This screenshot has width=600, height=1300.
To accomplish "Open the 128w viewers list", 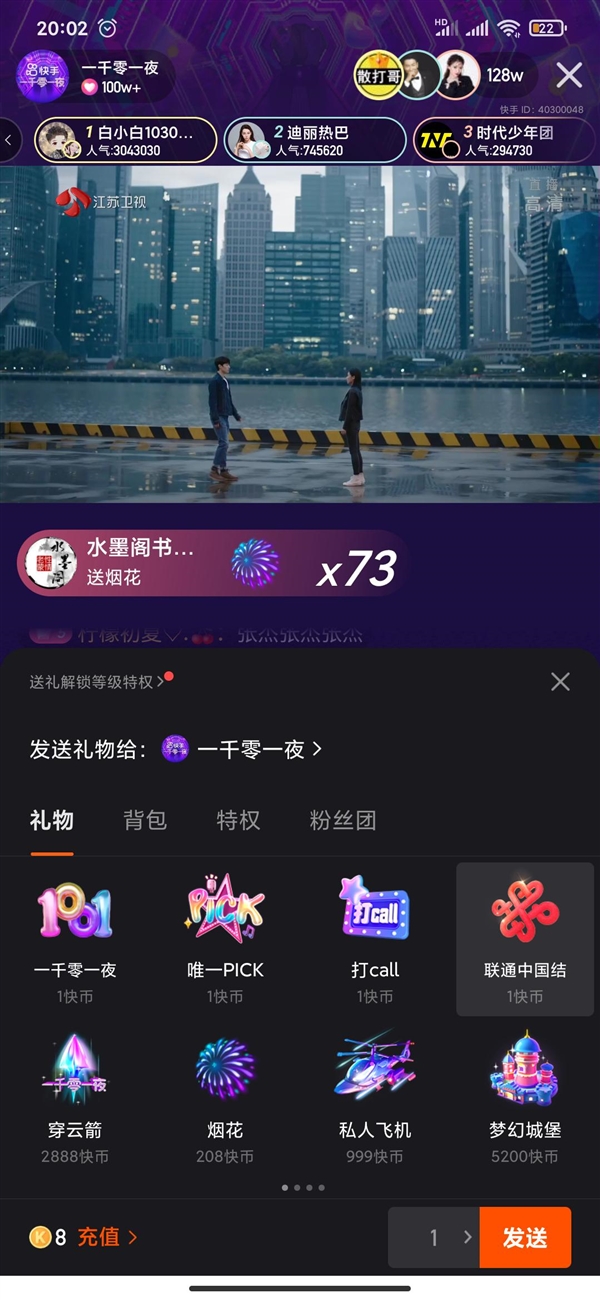I will pos(504,75).
